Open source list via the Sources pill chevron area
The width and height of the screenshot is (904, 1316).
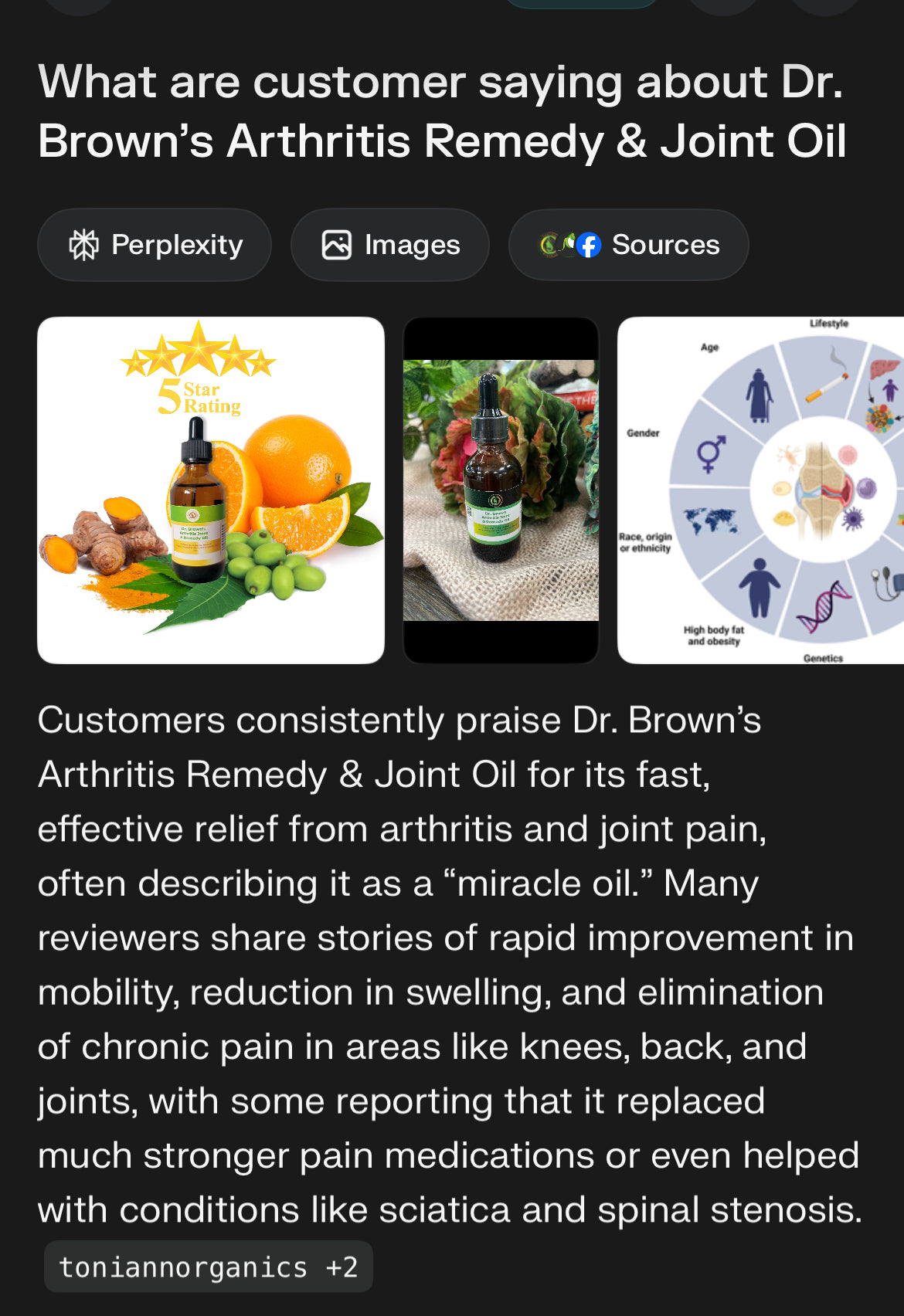point(665,245)
